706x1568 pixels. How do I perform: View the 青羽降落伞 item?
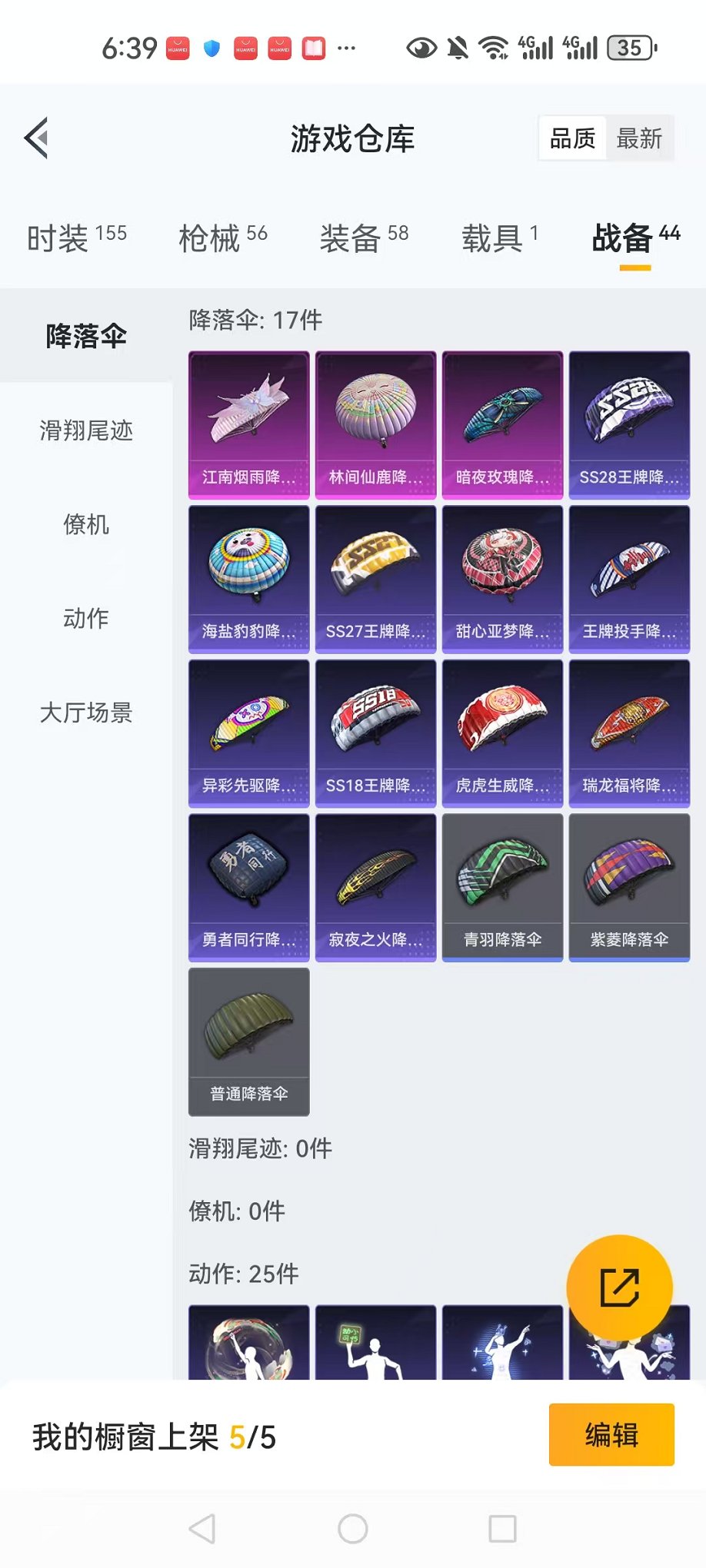pos(502,888)
